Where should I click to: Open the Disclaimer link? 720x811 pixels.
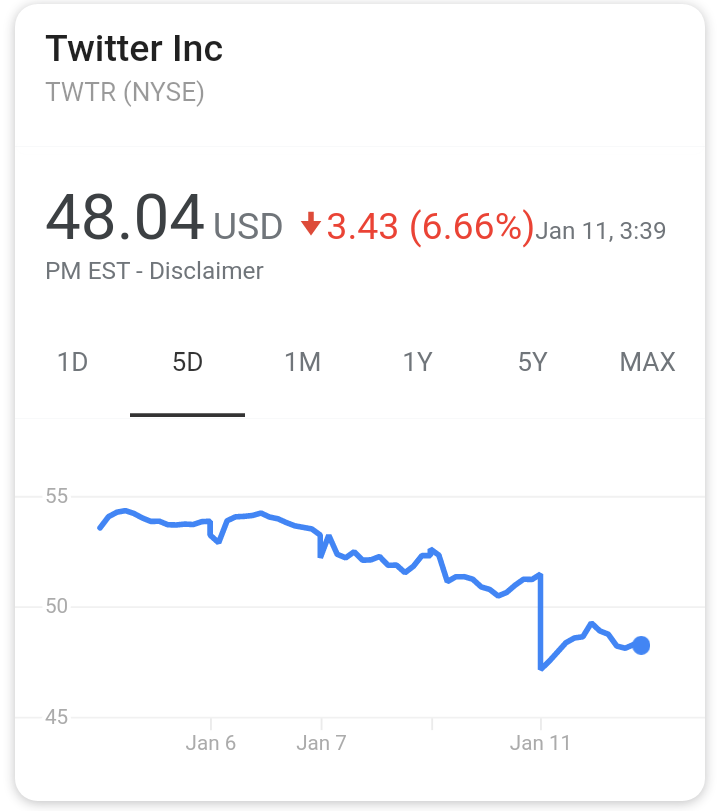coord(206,271)
